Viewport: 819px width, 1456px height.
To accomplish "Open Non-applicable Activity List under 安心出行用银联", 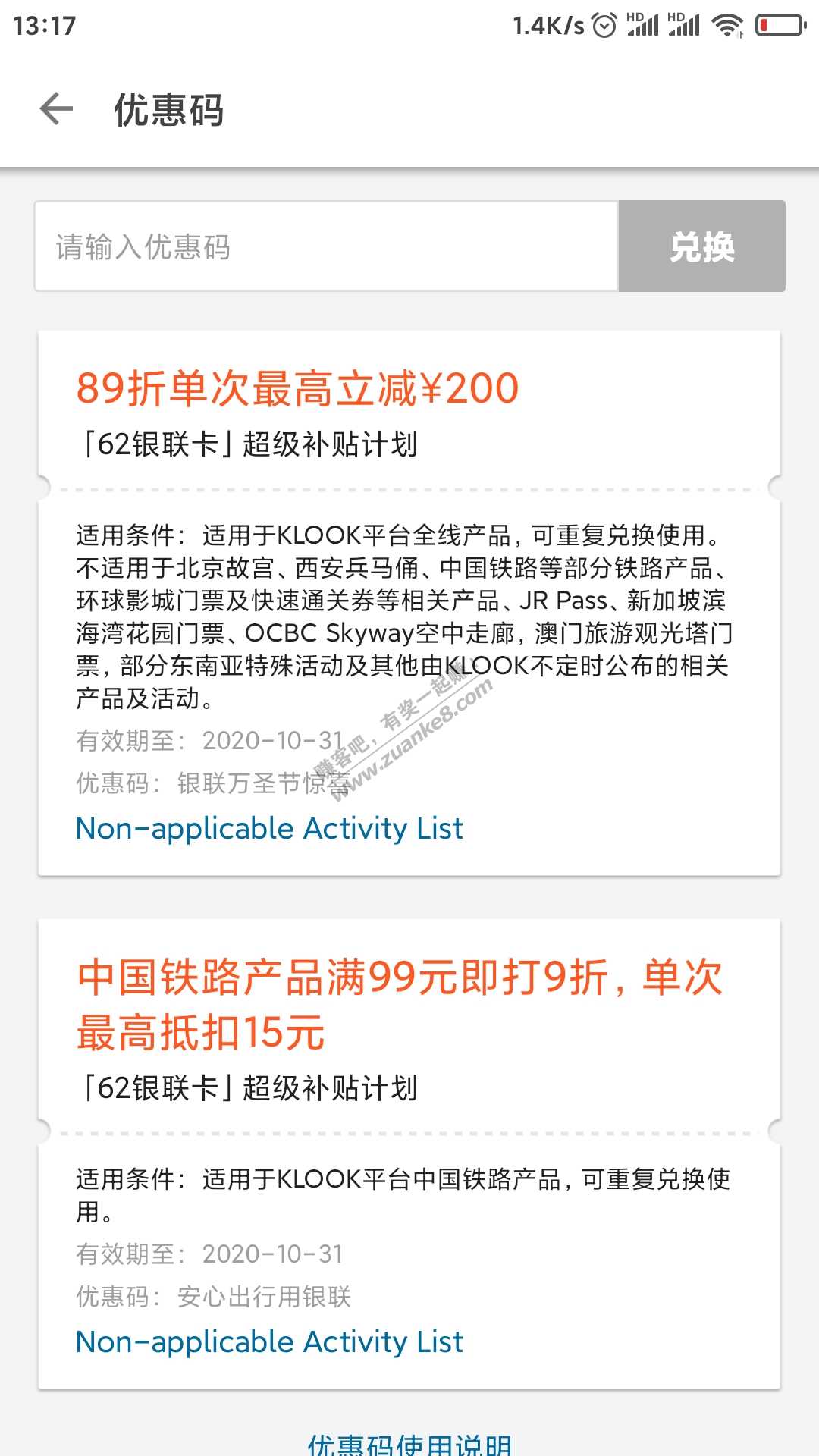I will tap(269, 1341).
